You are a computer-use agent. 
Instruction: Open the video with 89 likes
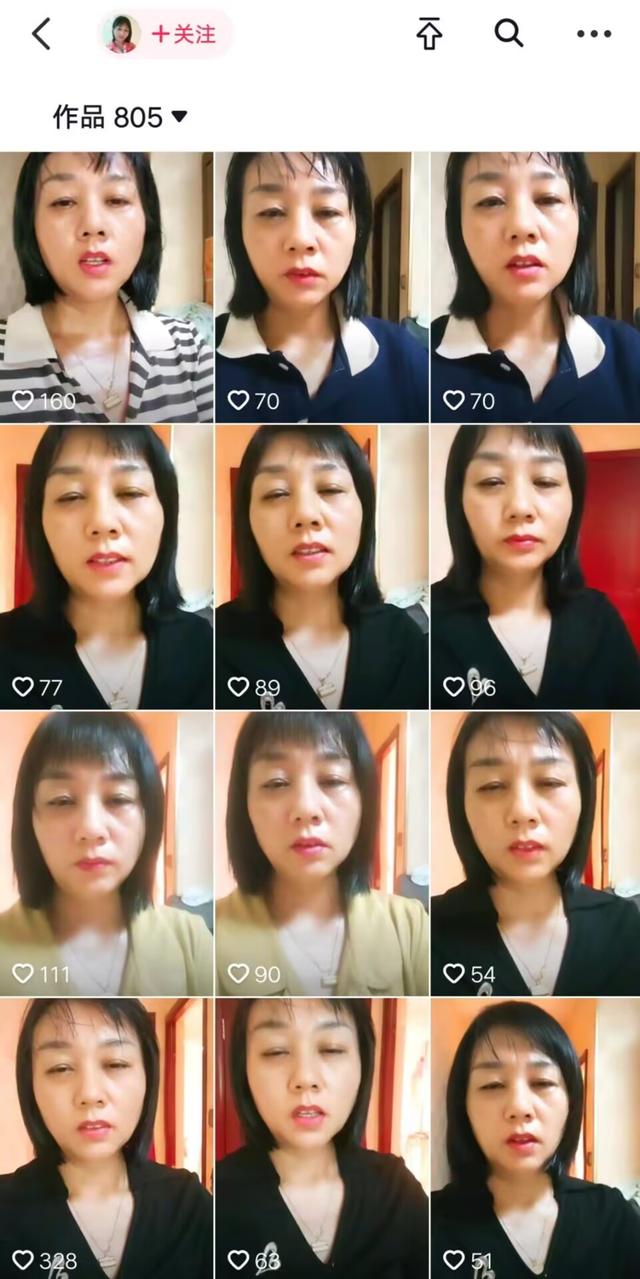(x=321, y=567)
